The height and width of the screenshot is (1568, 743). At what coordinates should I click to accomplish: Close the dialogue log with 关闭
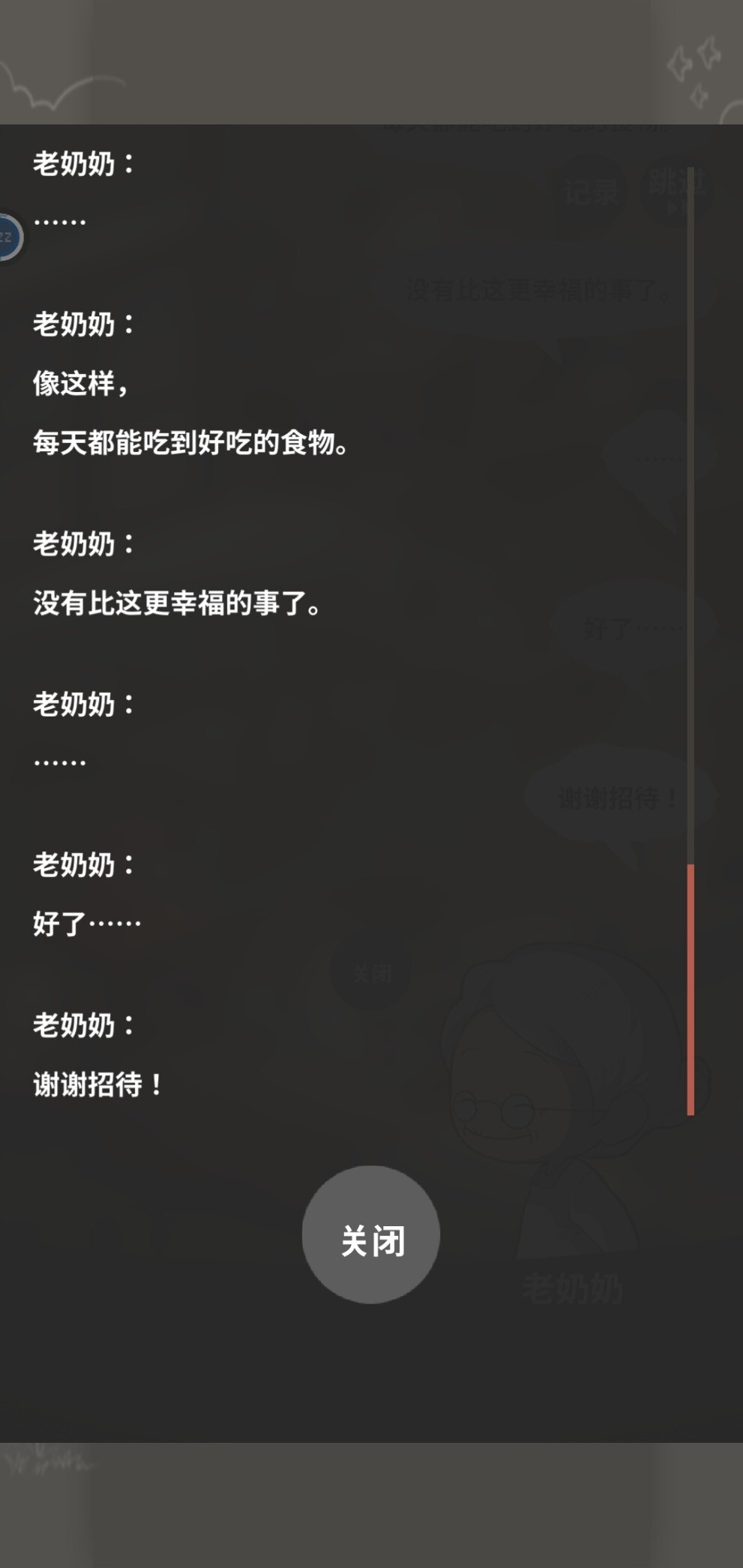371,1234
